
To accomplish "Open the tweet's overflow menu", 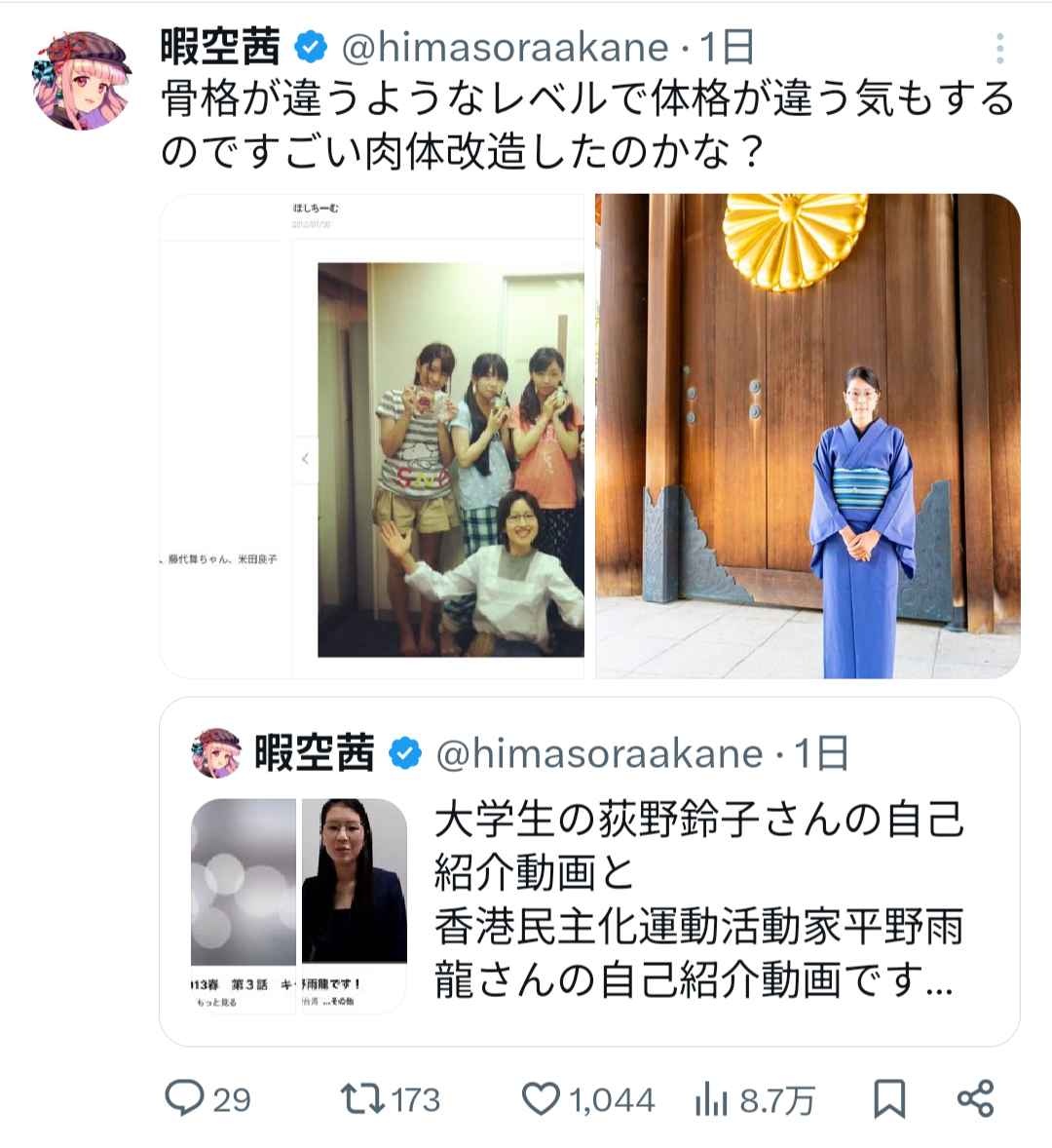I will tap(1000, 48).
